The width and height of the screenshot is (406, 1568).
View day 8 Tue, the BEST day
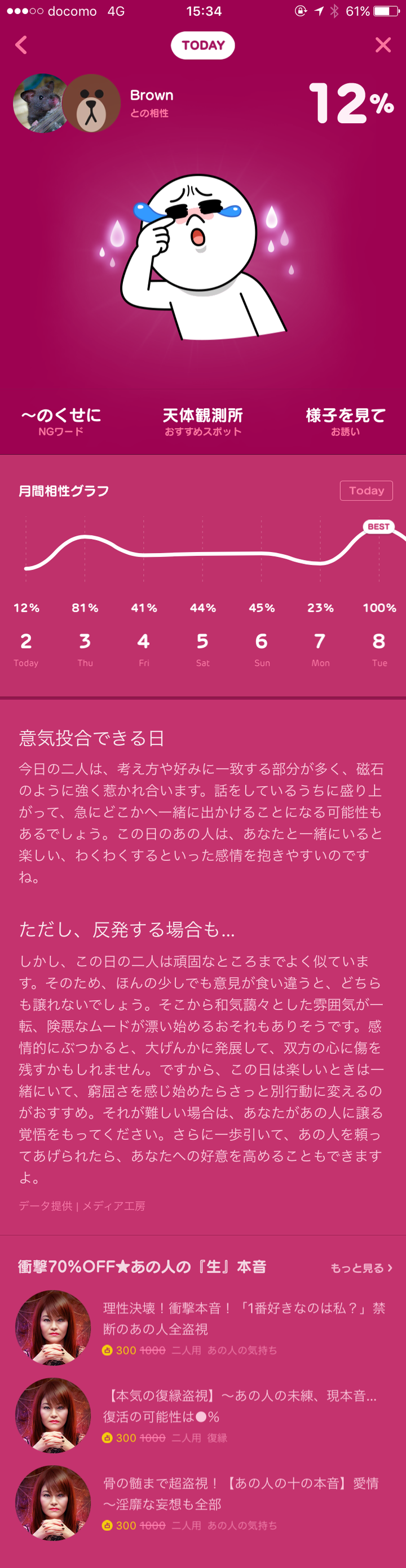coord(378,642)
